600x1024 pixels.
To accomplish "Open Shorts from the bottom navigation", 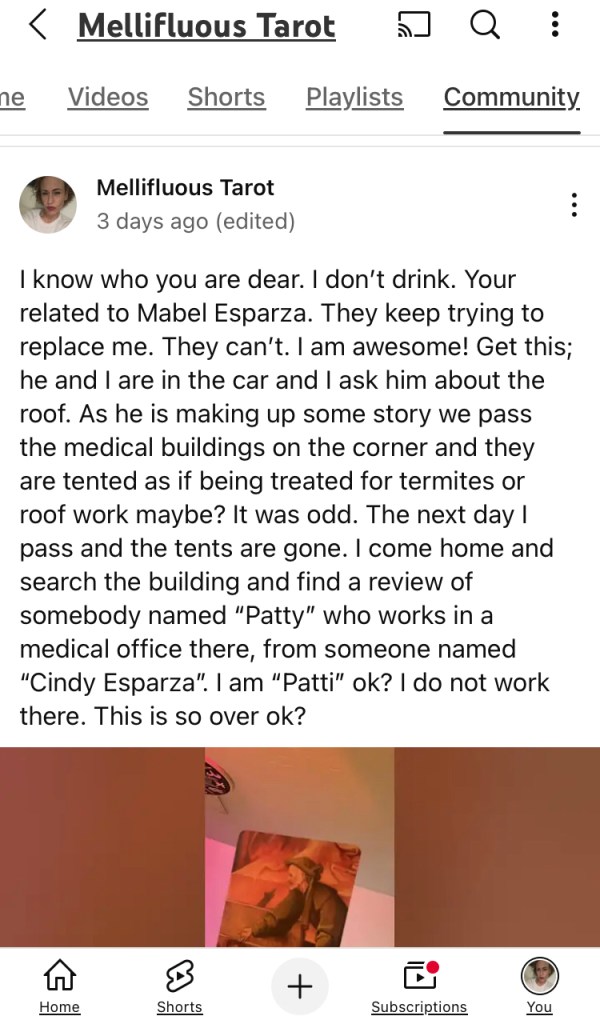I will pyautogui.click(x=179, y=985).
